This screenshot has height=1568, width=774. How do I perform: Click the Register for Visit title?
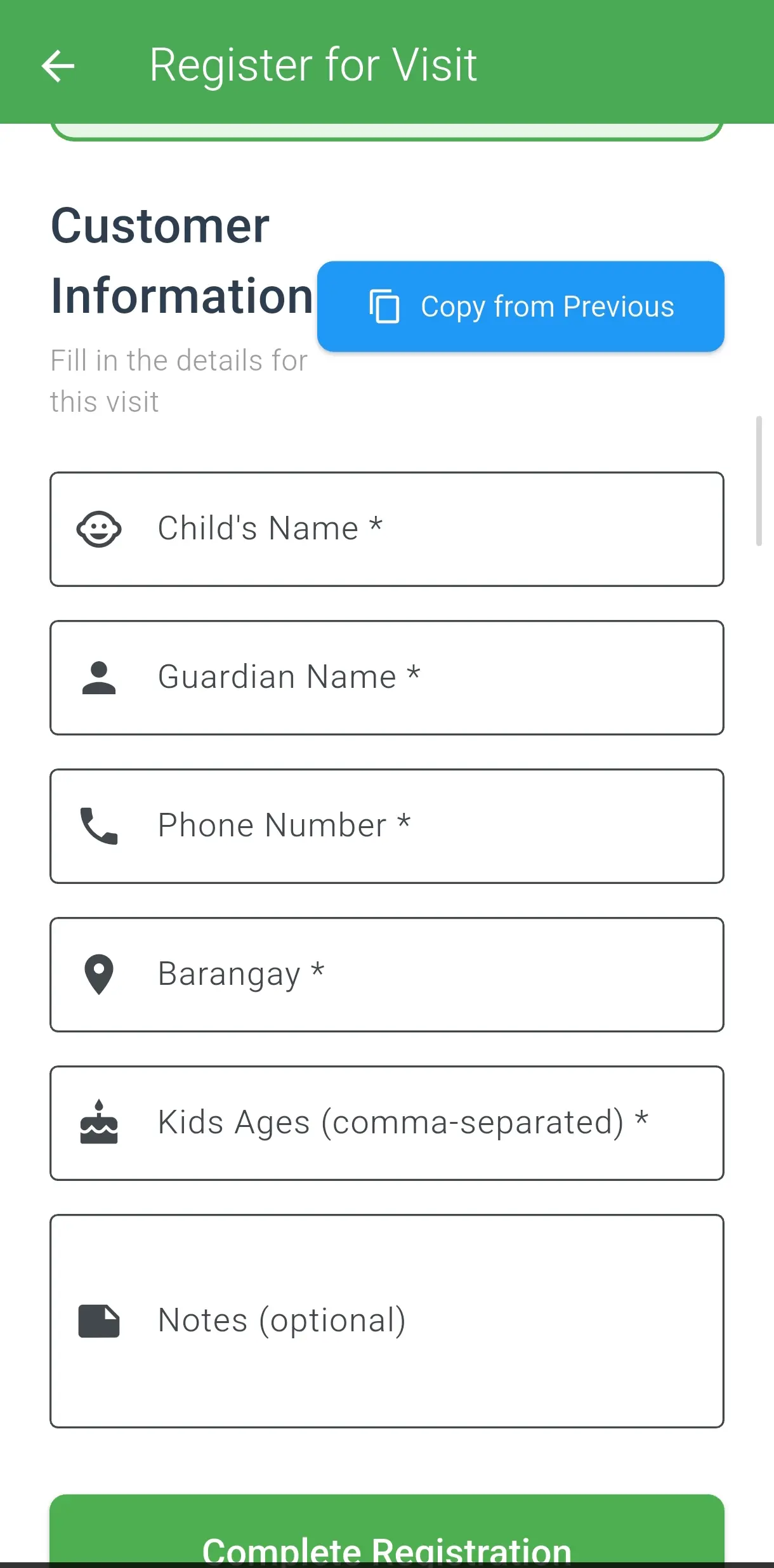pyautogui.click(x=313, y=65)
